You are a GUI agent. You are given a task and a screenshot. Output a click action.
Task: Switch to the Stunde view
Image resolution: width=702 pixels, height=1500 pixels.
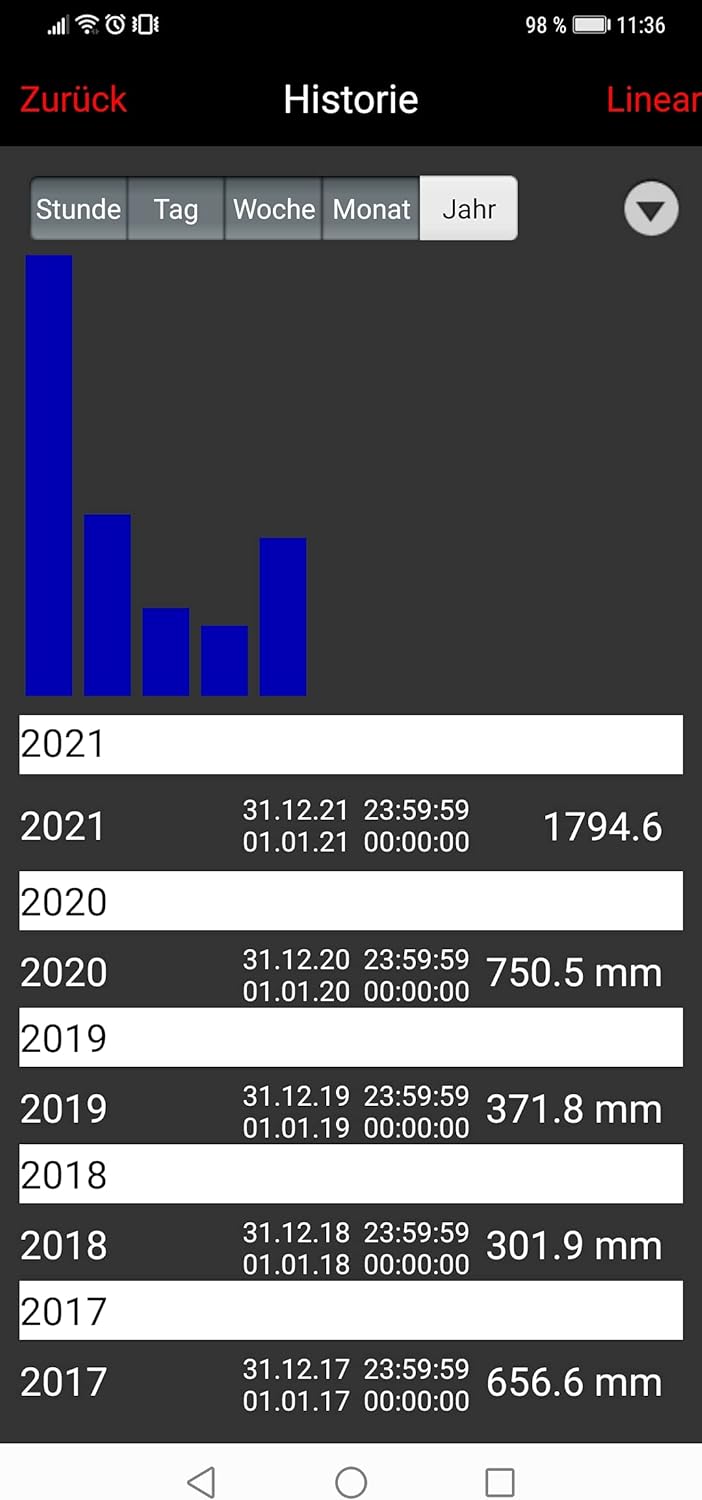coord(79,209)
